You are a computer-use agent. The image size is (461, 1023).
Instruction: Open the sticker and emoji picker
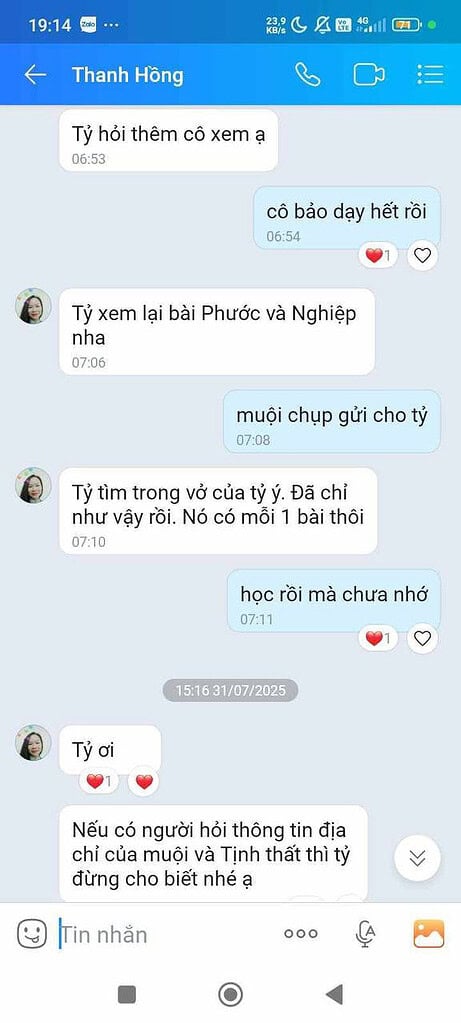(31, 934)
